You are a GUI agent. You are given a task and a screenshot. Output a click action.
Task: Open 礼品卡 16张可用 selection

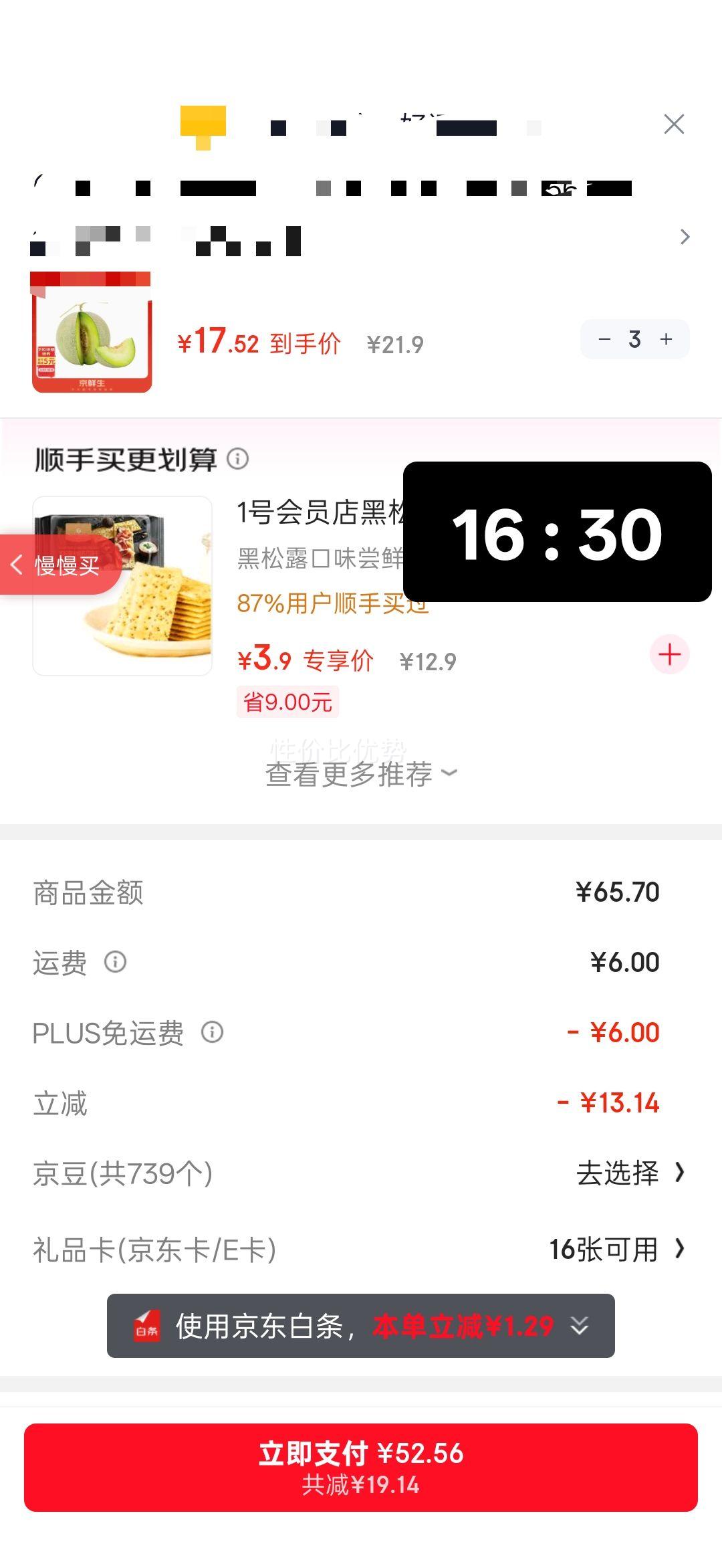point(616,1249)
